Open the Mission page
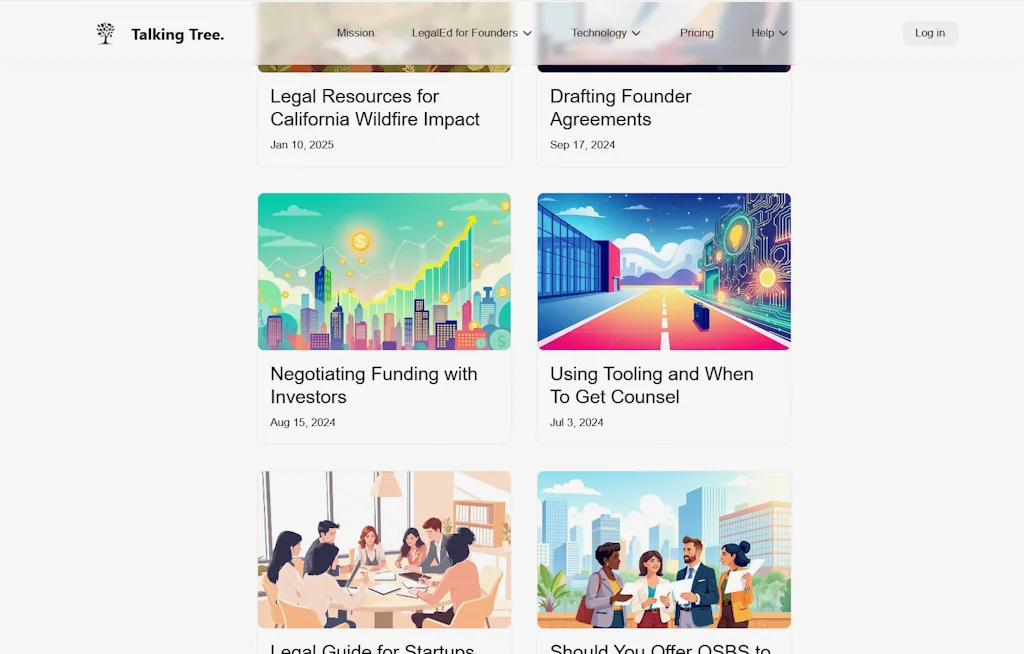This screenshot has height=654, width=1024. point(355,33)
